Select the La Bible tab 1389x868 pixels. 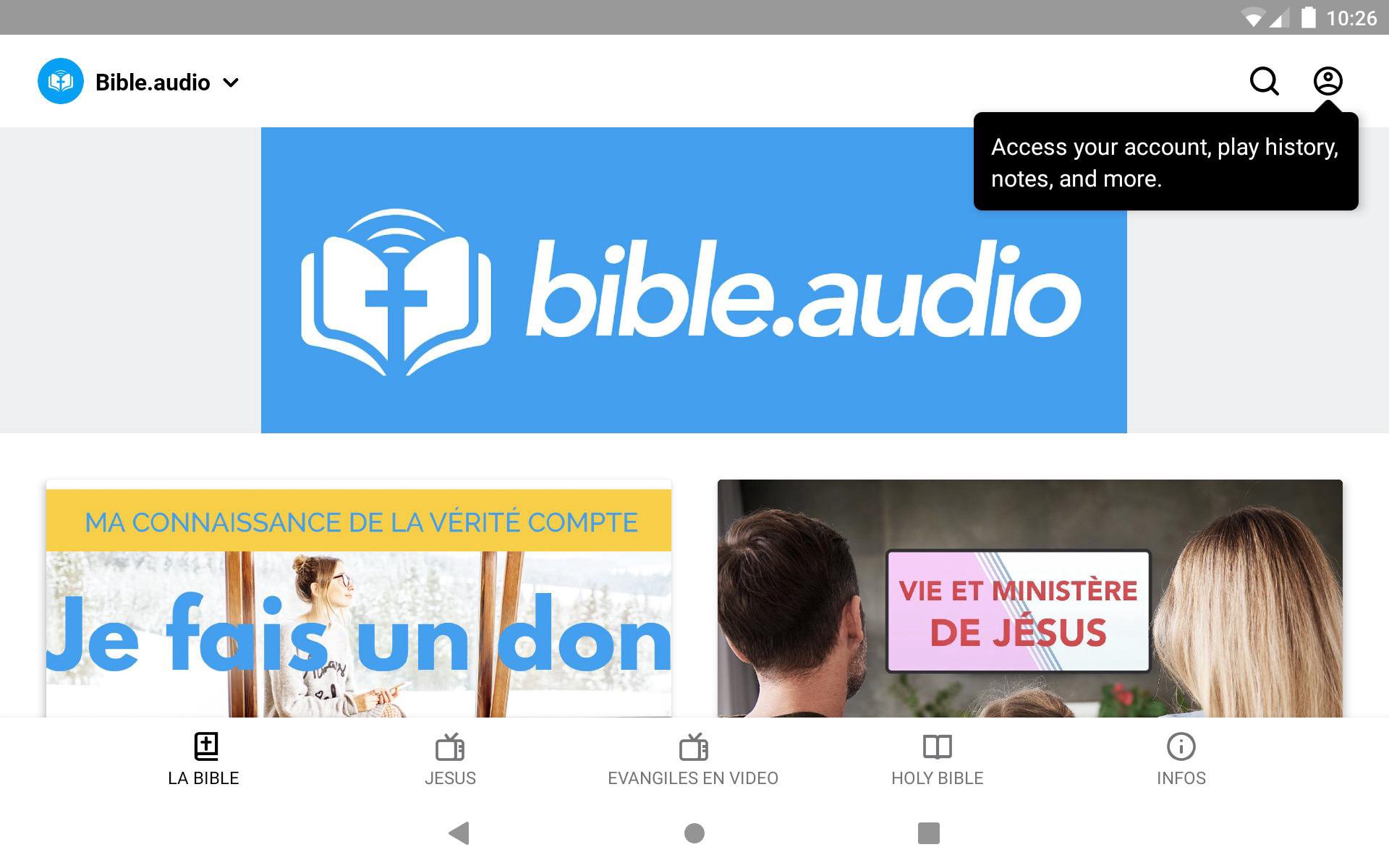[x=204, y=759]
